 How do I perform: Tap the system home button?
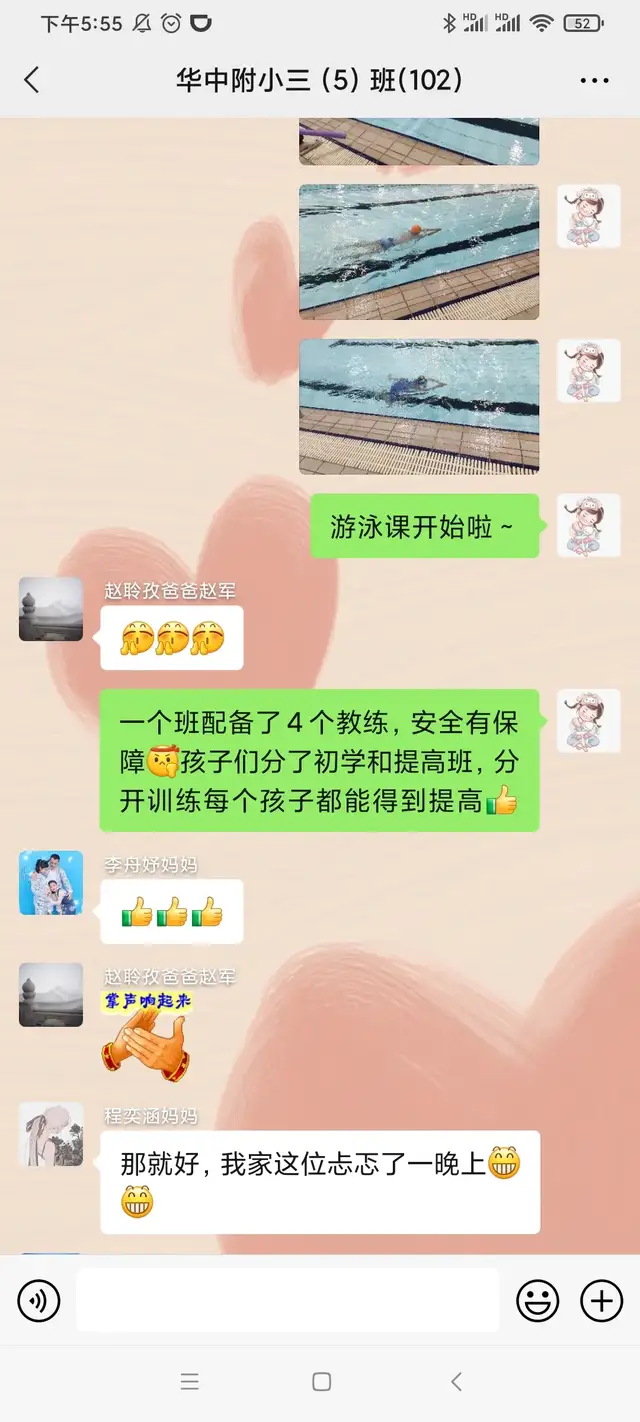pos(321,1382)
